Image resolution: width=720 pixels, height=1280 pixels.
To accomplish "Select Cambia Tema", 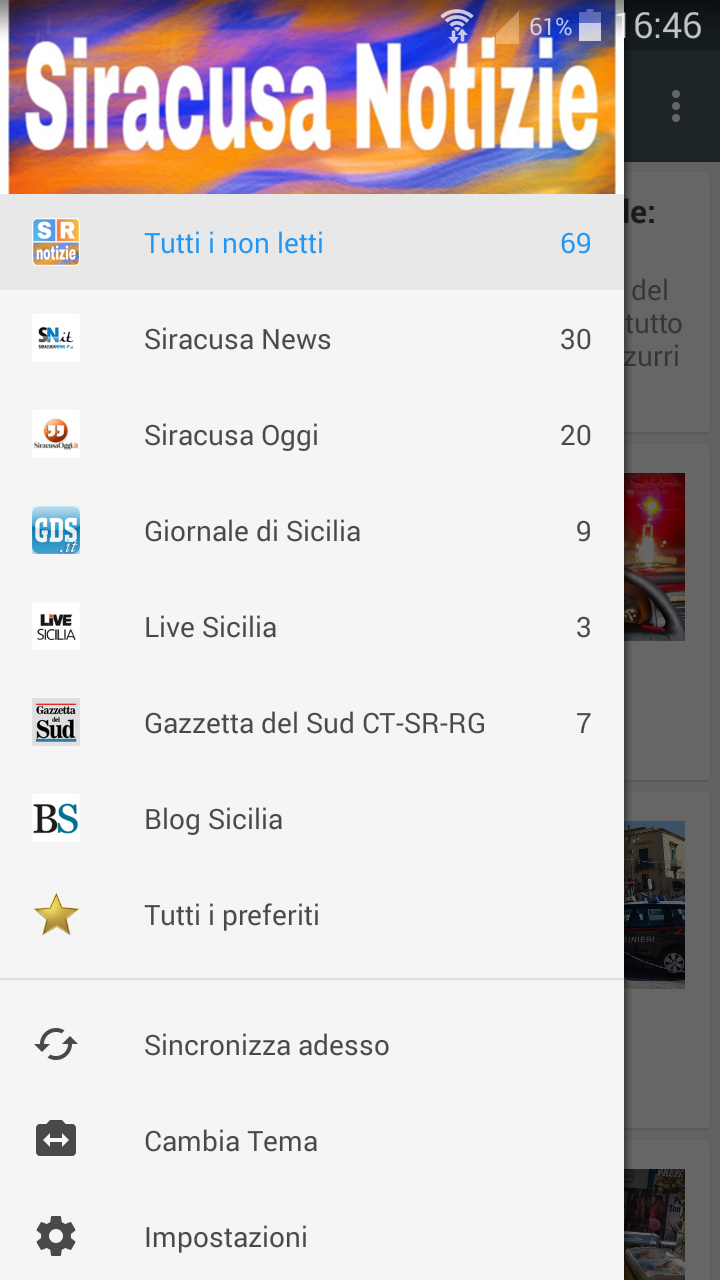I will [x=312, y=1141].
